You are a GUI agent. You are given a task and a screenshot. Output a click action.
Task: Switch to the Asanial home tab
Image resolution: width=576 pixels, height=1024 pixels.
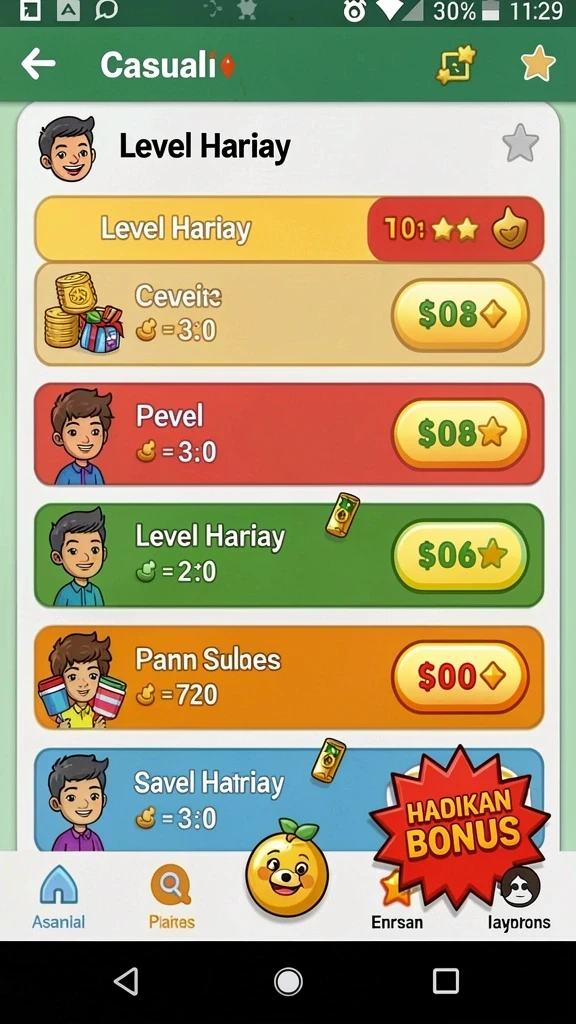click(x=59, y=897)
